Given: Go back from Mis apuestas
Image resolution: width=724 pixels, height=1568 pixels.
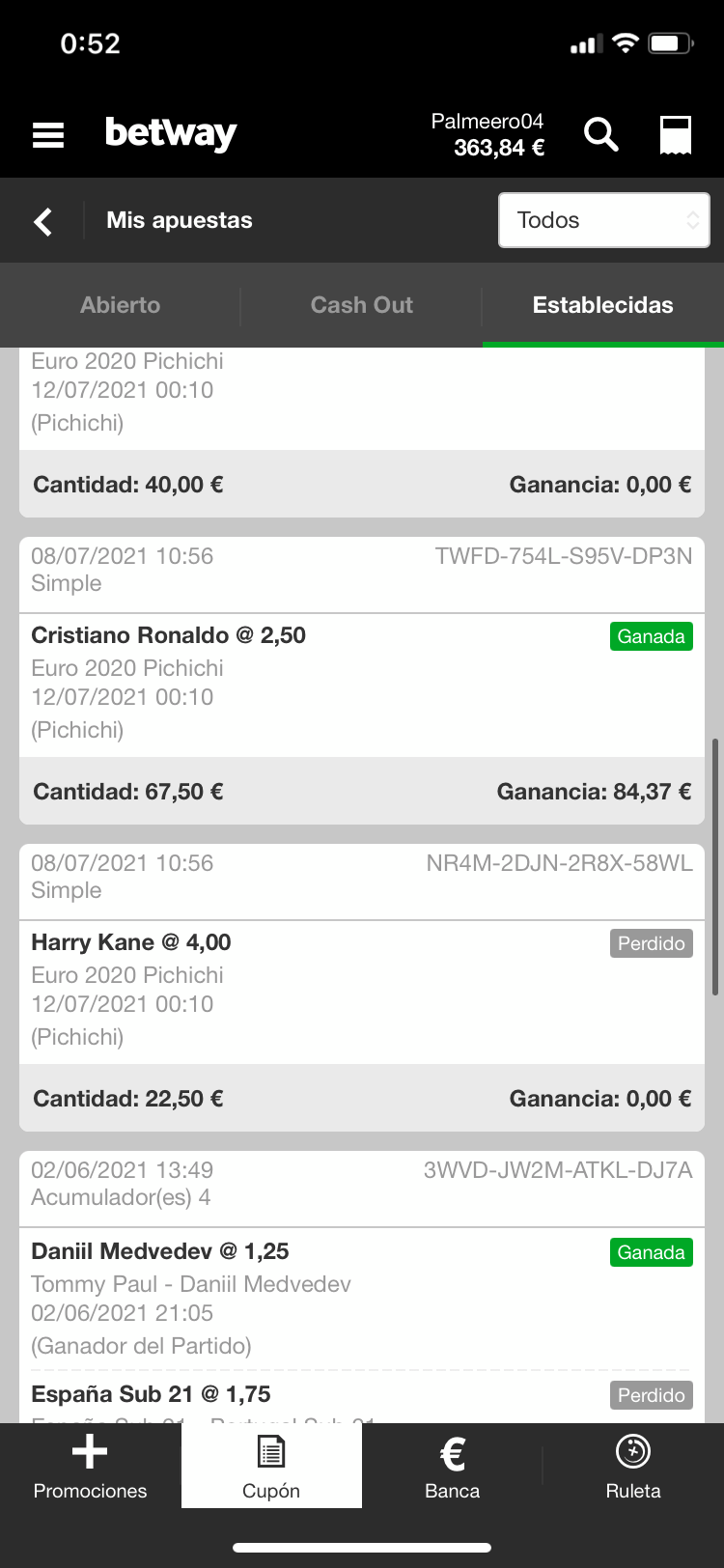Looking at the screenshot, I should pos(42,221).
